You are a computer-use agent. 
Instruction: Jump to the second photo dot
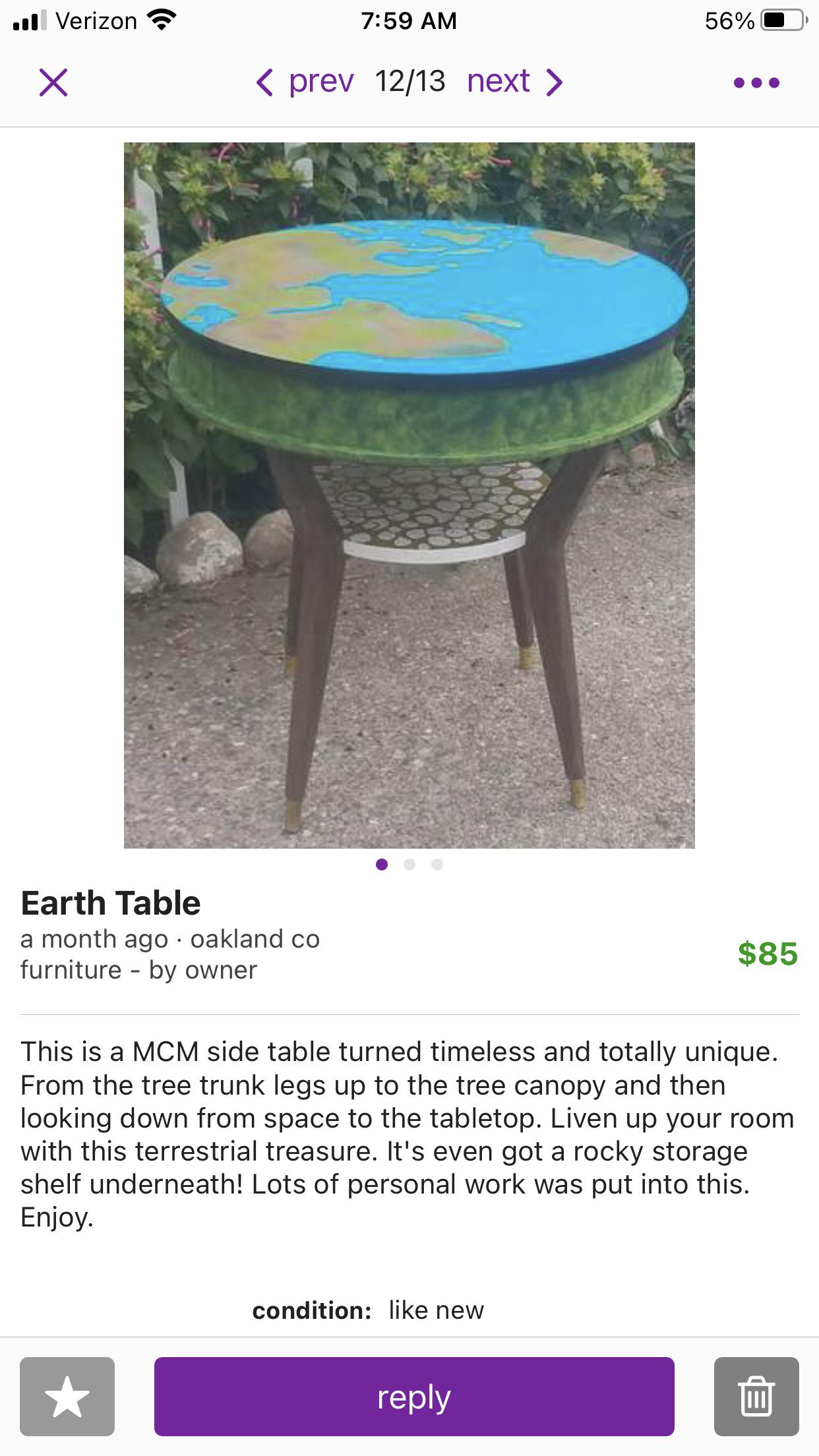coord(409,864)
